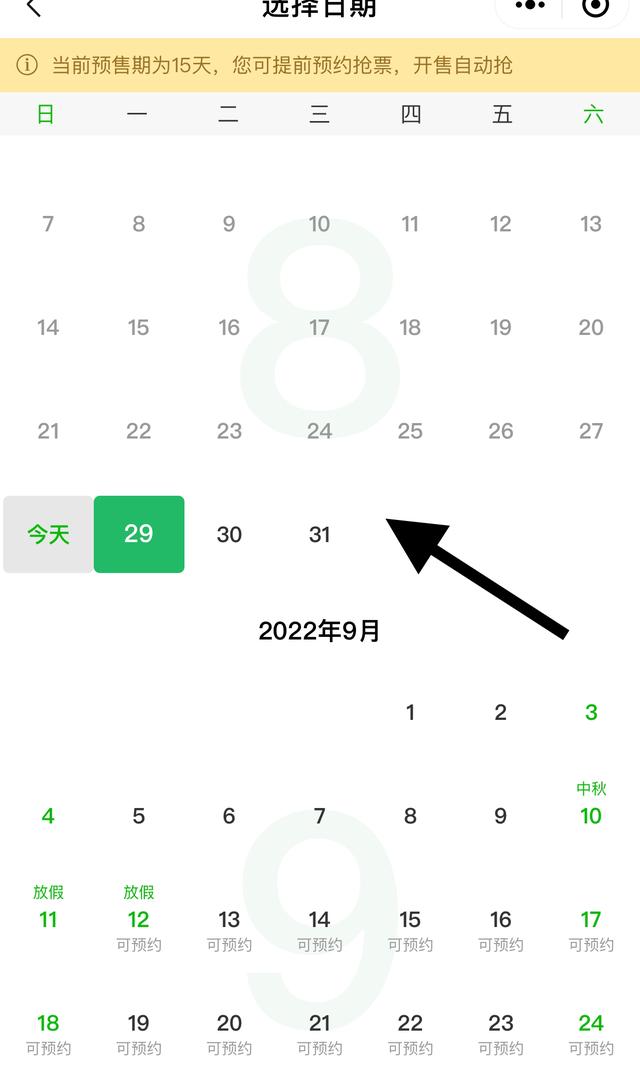Select today's date cell marked 今天
Viewport: 640px width, 1077px height.
click(x=48, y=534)
